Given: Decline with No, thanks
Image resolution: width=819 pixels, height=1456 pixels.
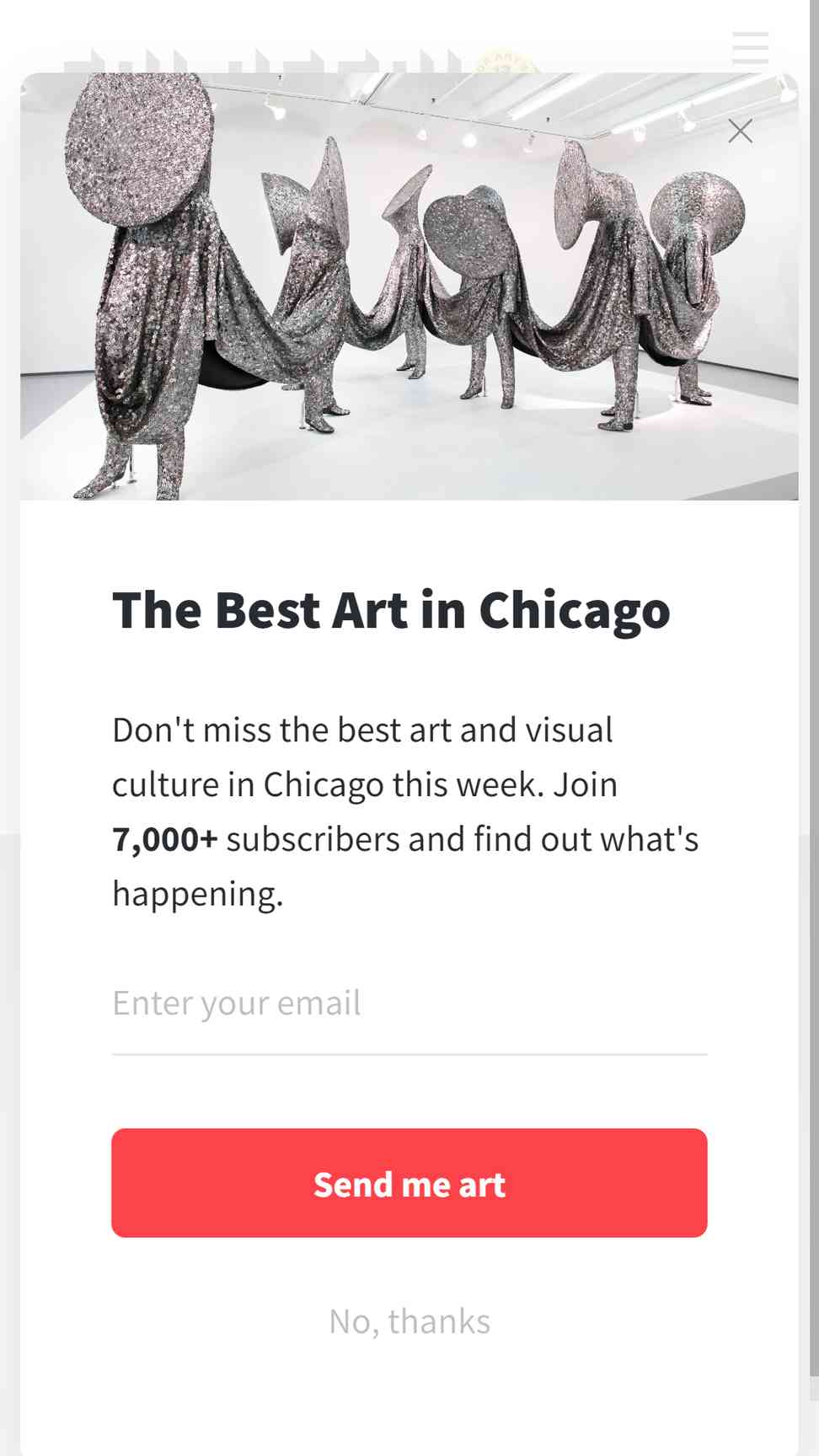Looking at the screenshot, I should 409,1321.
